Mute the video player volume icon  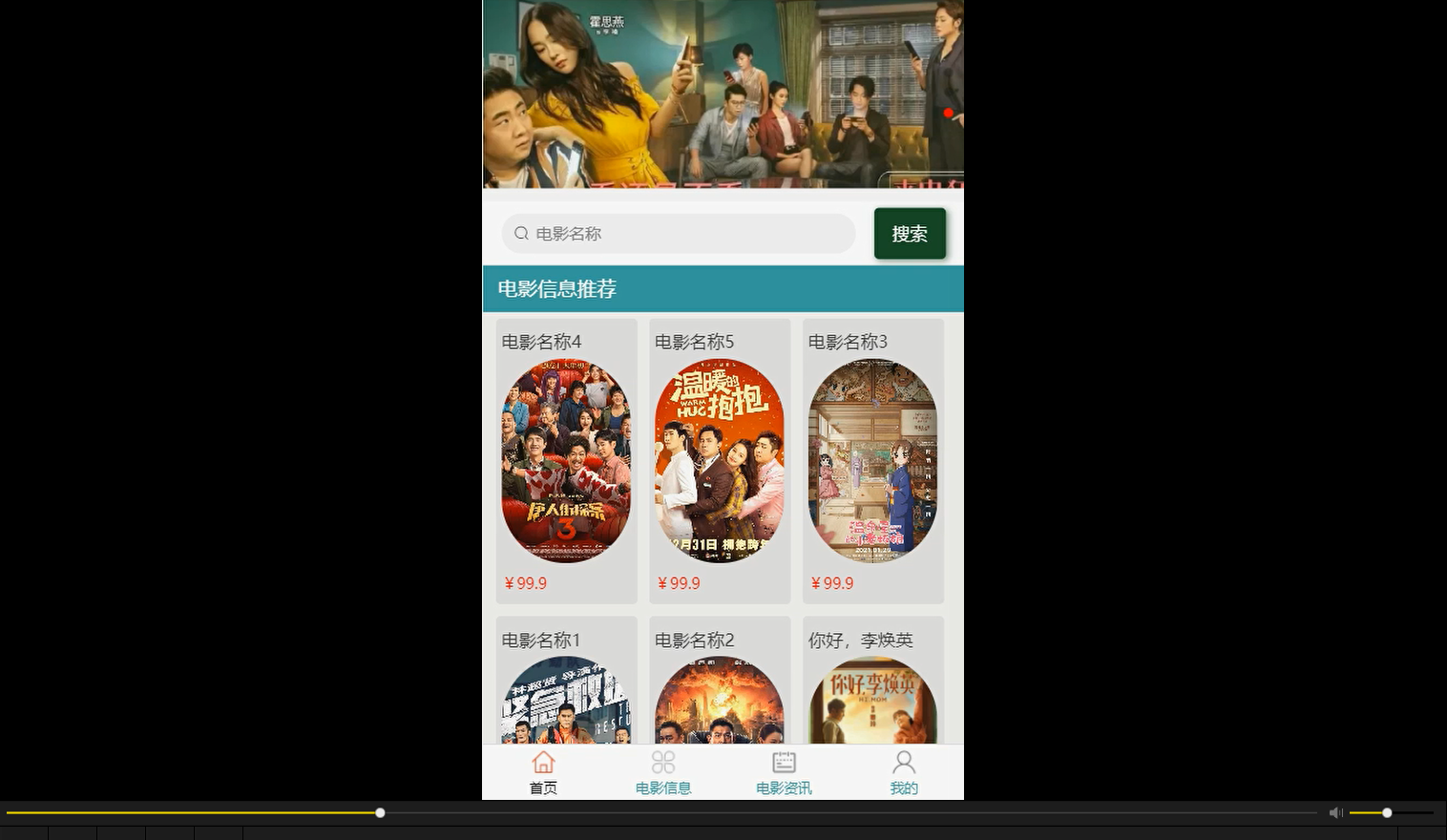(1335, 812)
